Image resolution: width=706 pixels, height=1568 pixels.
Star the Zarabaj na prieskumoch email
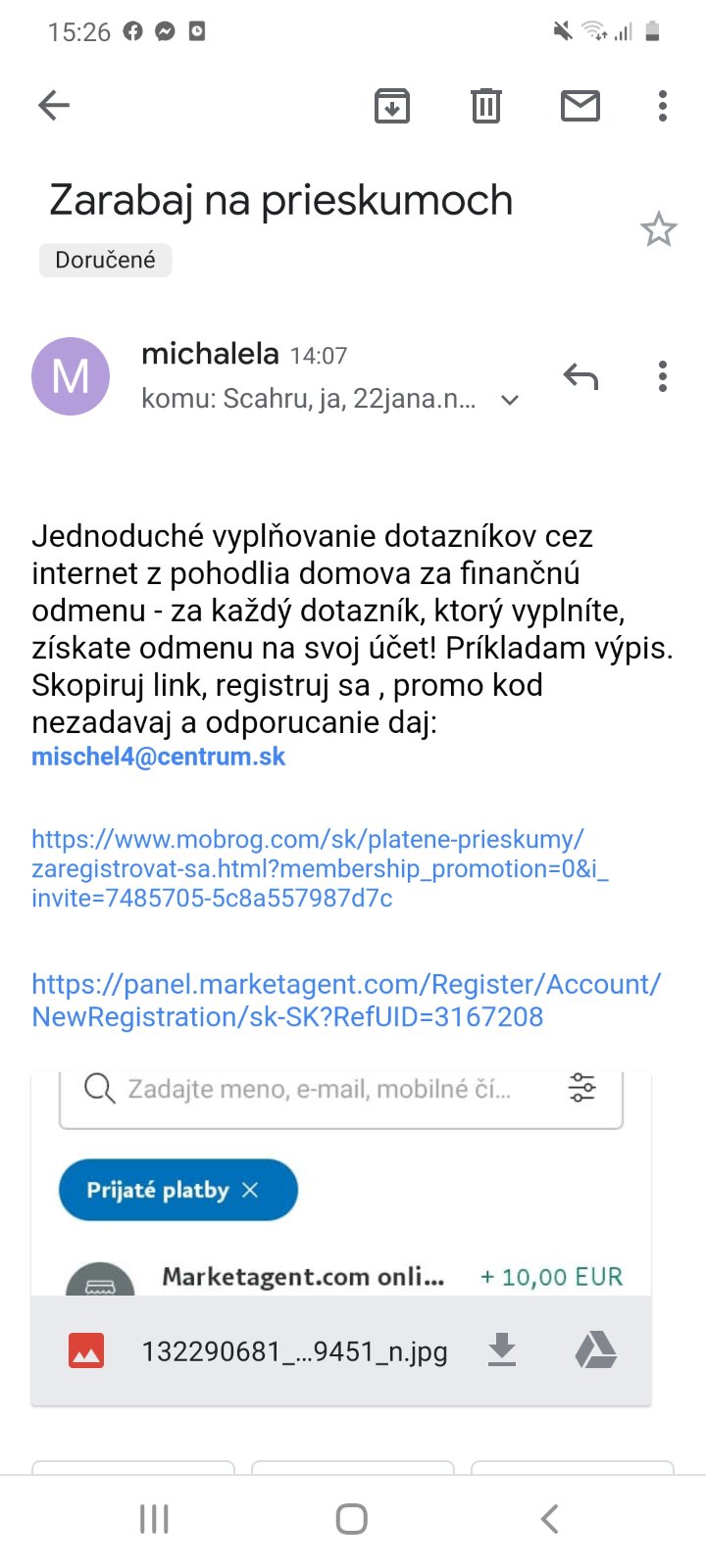pyautogui.click(x=658, y=230)
